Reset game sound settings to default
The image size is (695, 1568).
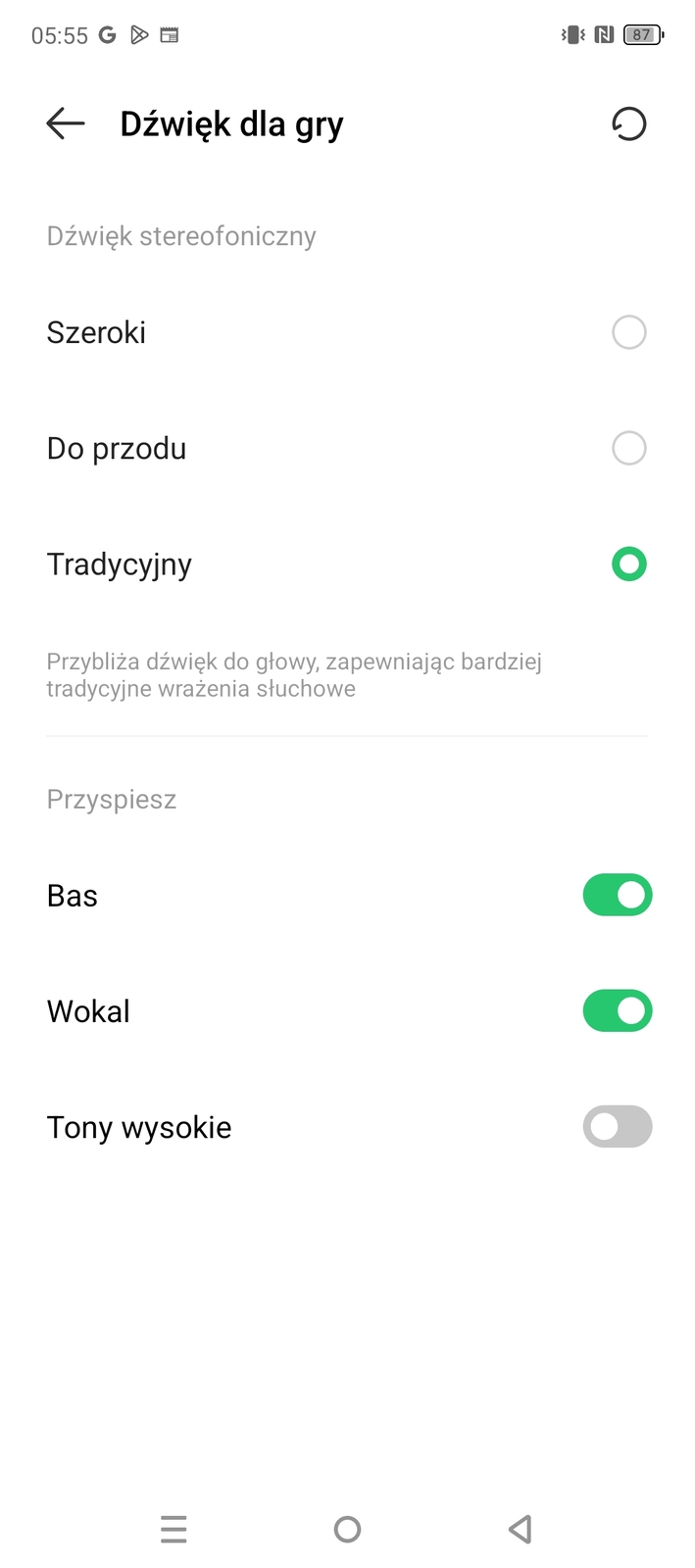coord(628,124)
